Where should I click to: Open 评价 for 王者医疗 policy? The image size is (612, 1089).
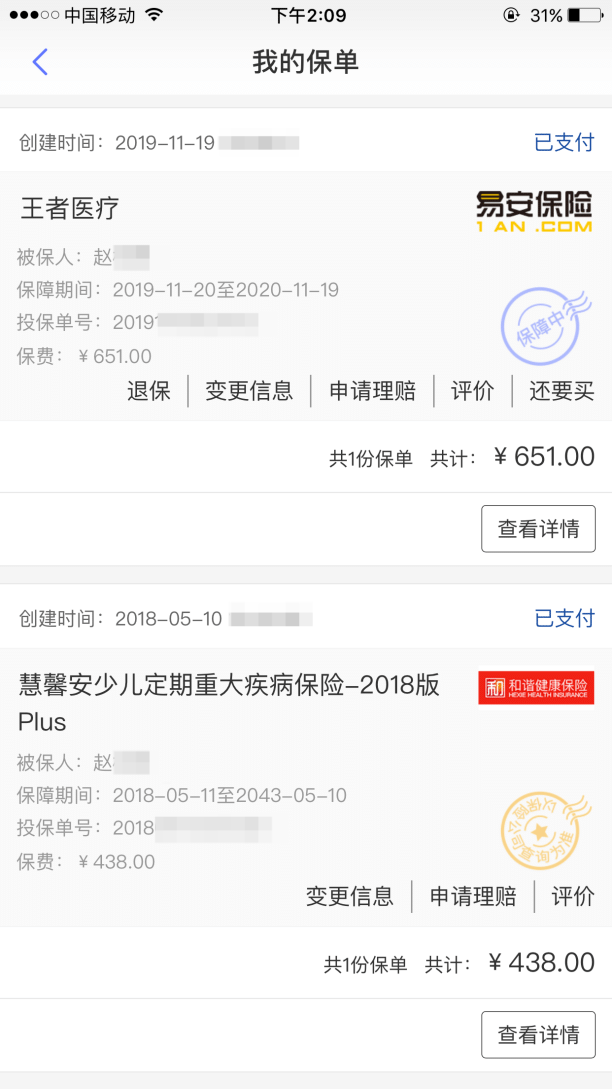[472, 391]
